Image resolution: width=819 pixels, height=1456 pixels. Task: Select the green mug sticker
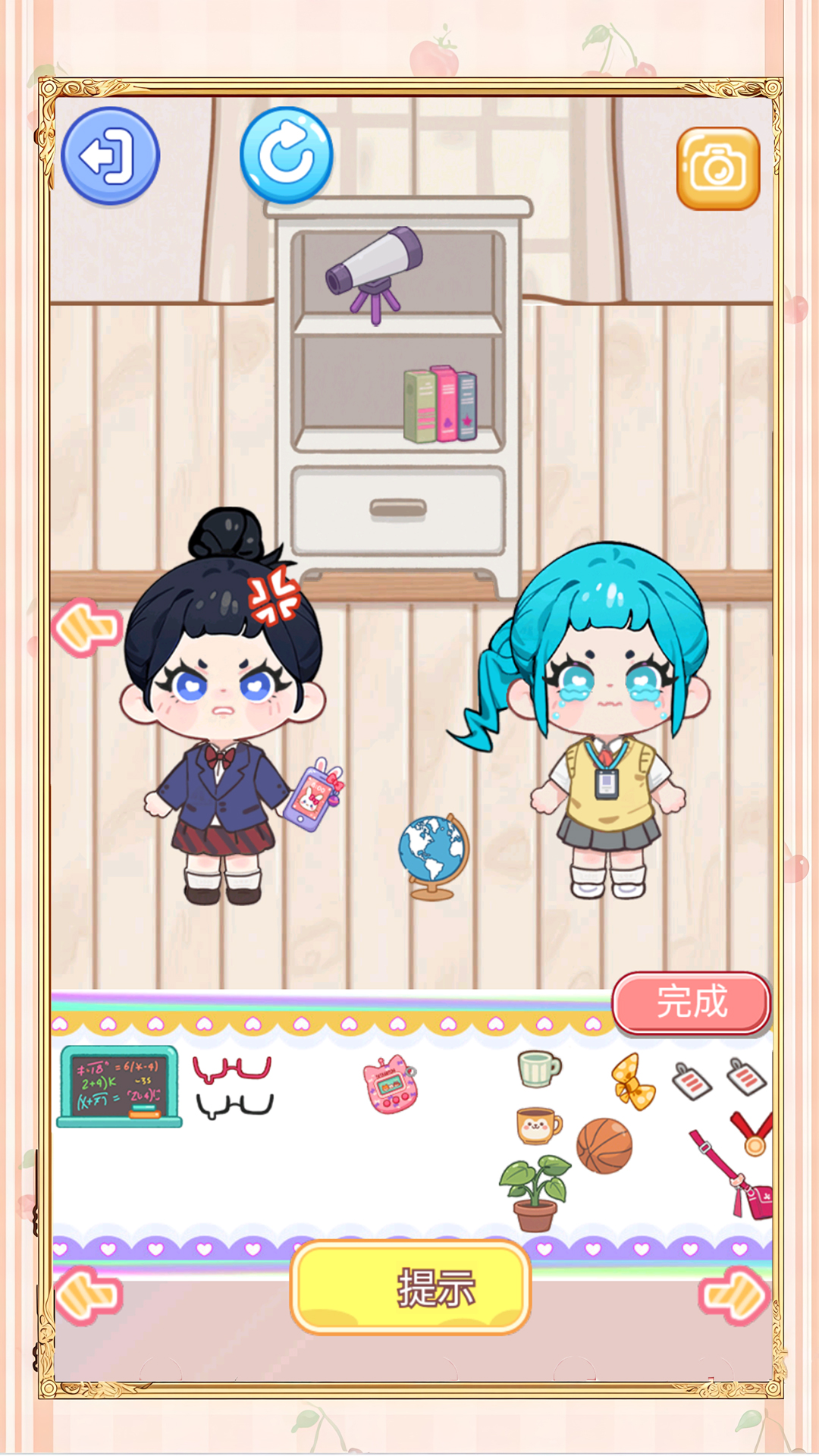click(x=538, y=1069)
